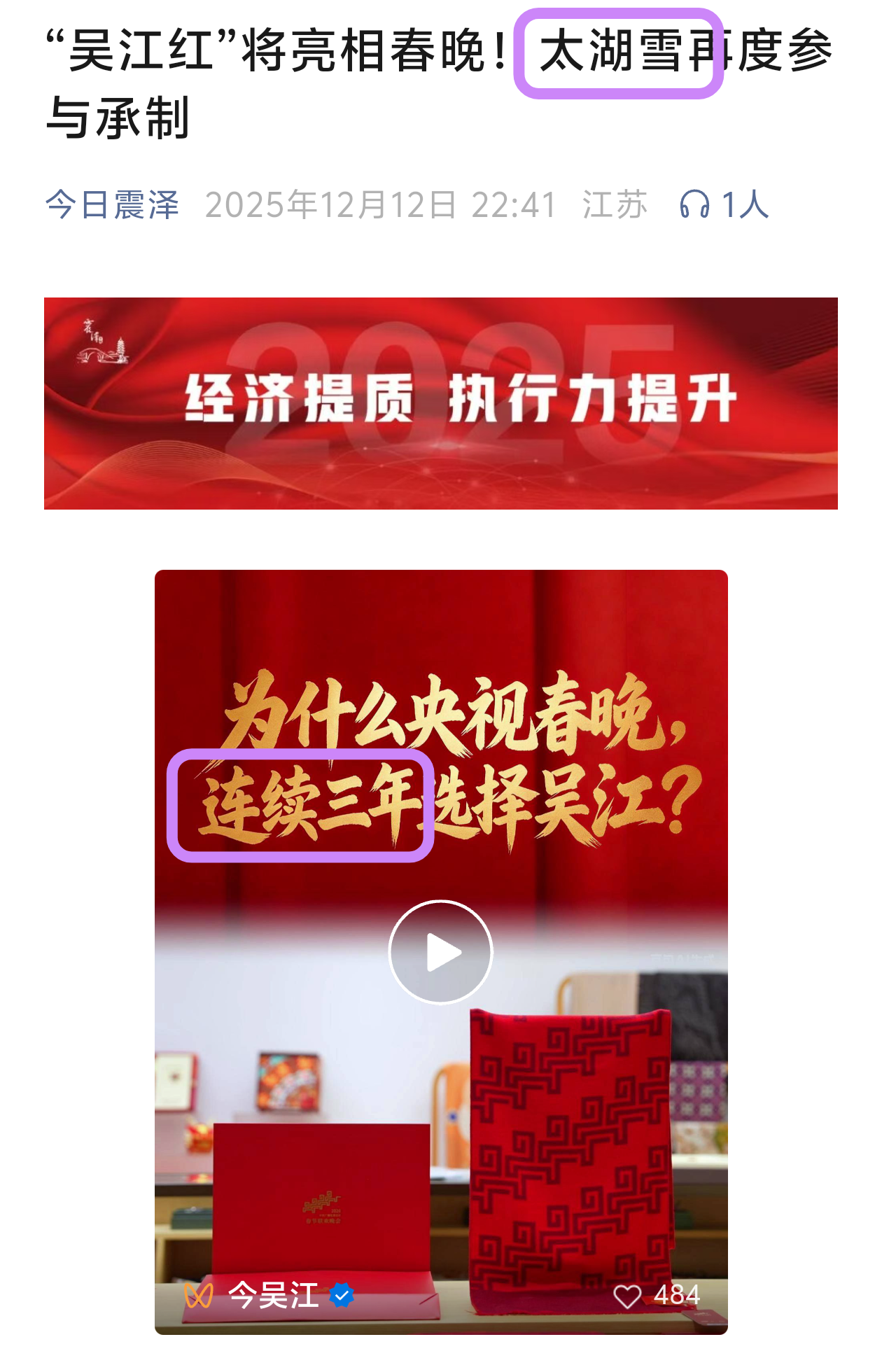The height and width of the screenshot is (1372, 882).
Task: Open the 今日震泽 account link
Action: coord(112,205)
